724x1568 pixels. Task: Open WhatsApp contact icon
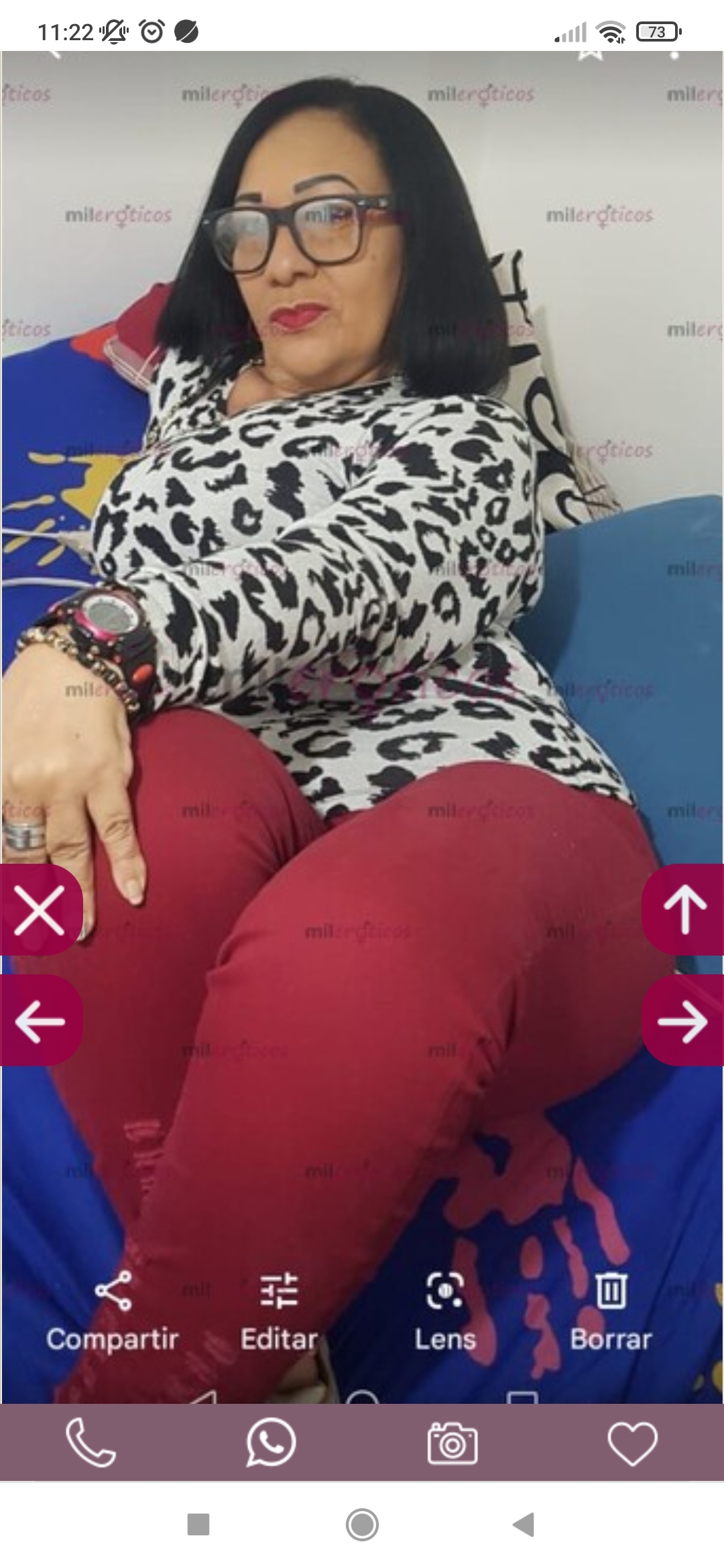pyautogui.click(x=271, y=1443)
